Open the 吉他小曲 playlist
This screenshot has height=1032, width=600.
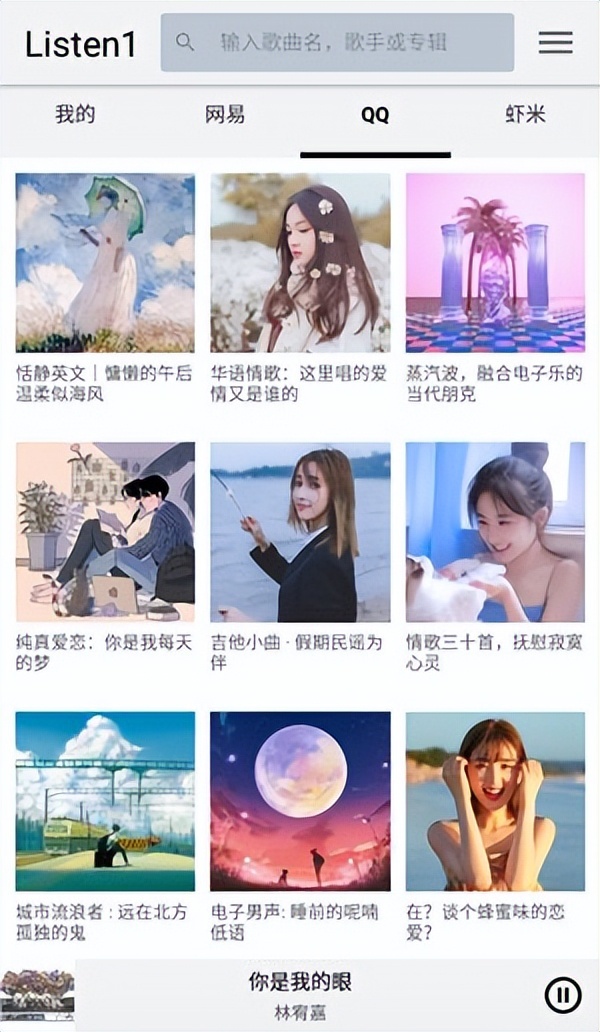[300, 532]
